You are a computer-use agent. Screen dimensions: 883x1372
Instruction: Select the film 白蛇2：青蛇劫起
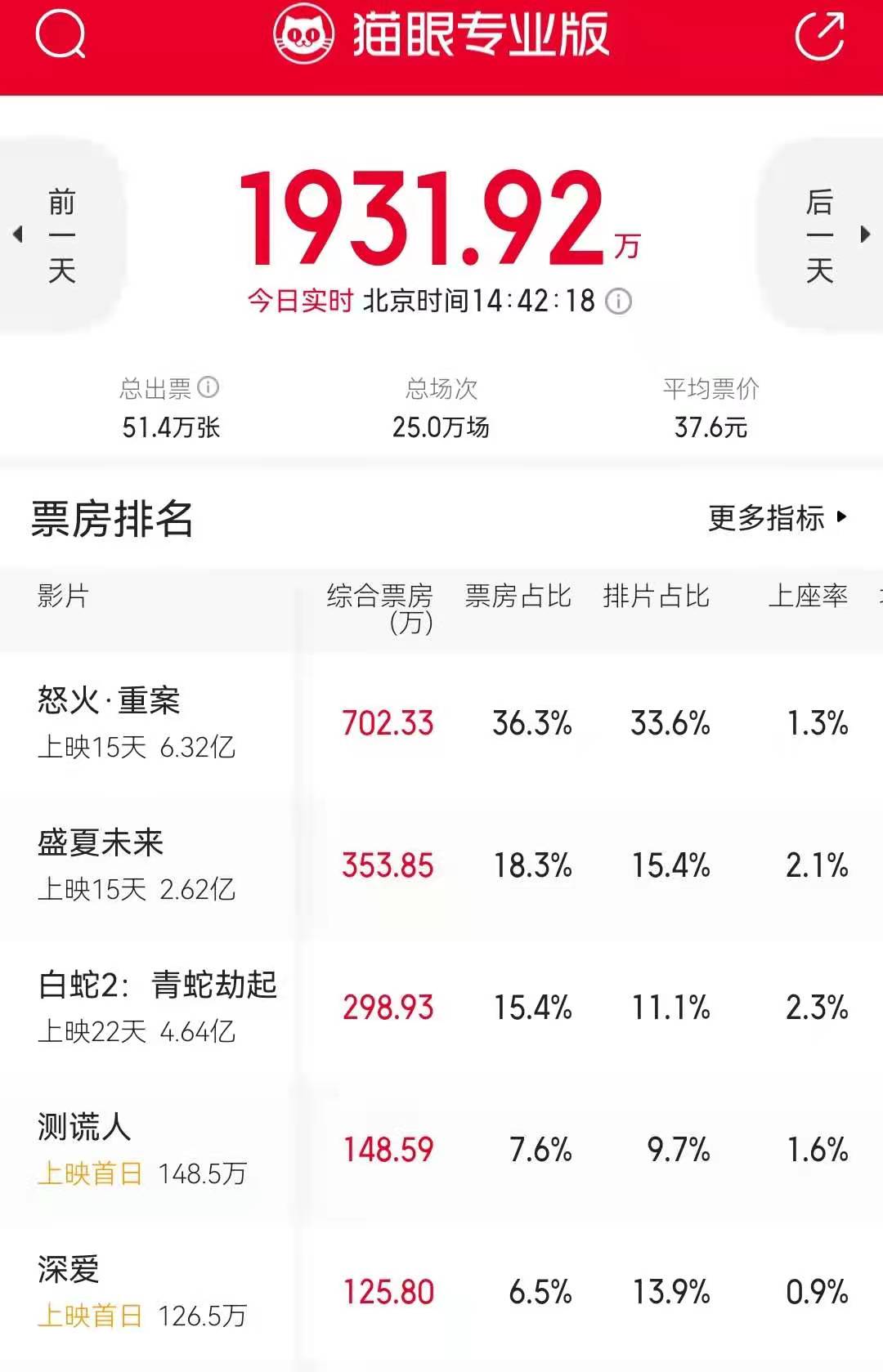click(x=157, y=985)
